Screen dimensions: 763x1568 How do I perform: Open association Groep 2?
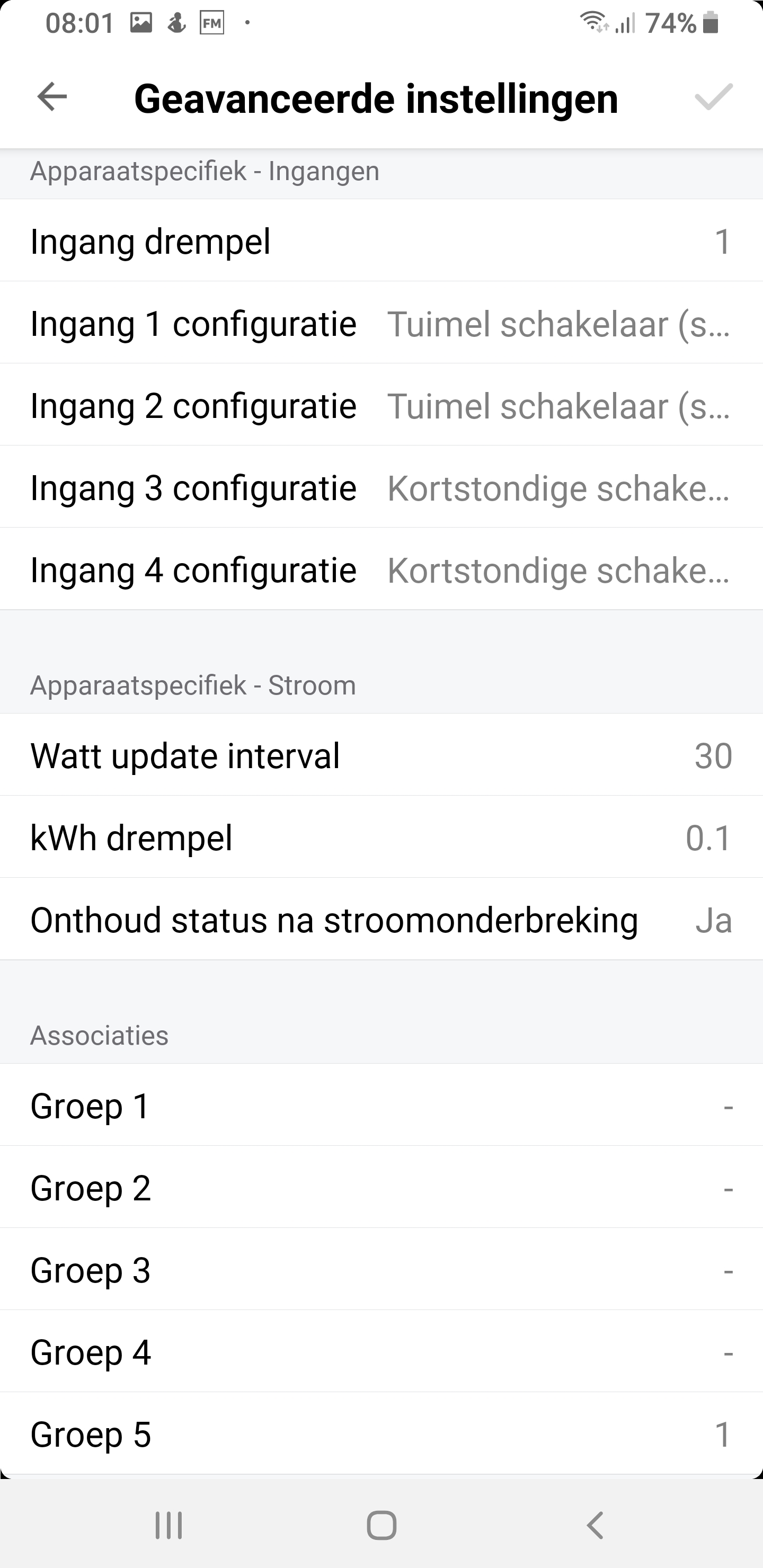click(x=381, y=1187)
